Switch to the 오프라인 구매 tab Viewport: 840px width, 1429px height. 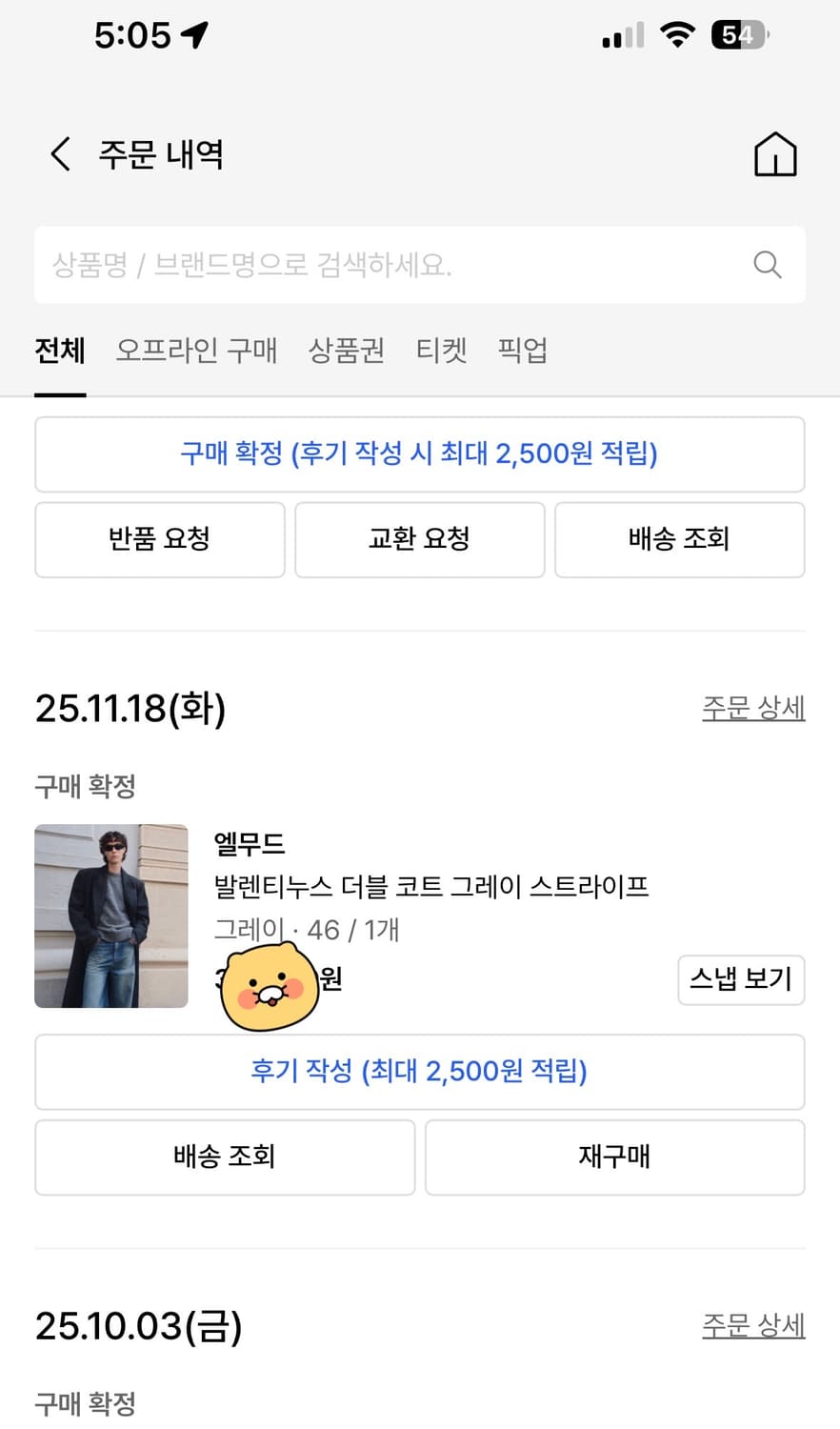coord(195,351)
